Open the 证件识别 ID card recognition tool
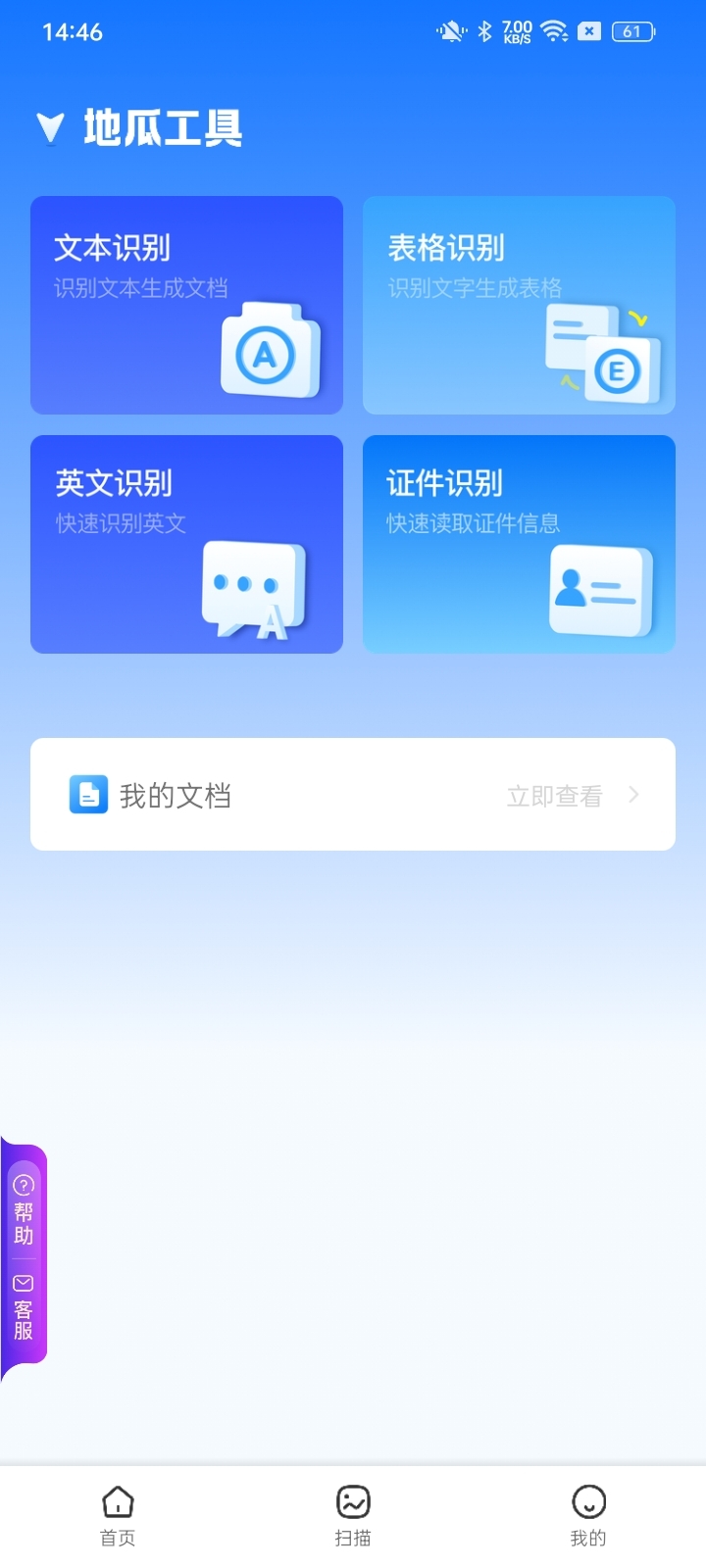The image size is (706, 1568). [x=518, y=544]
